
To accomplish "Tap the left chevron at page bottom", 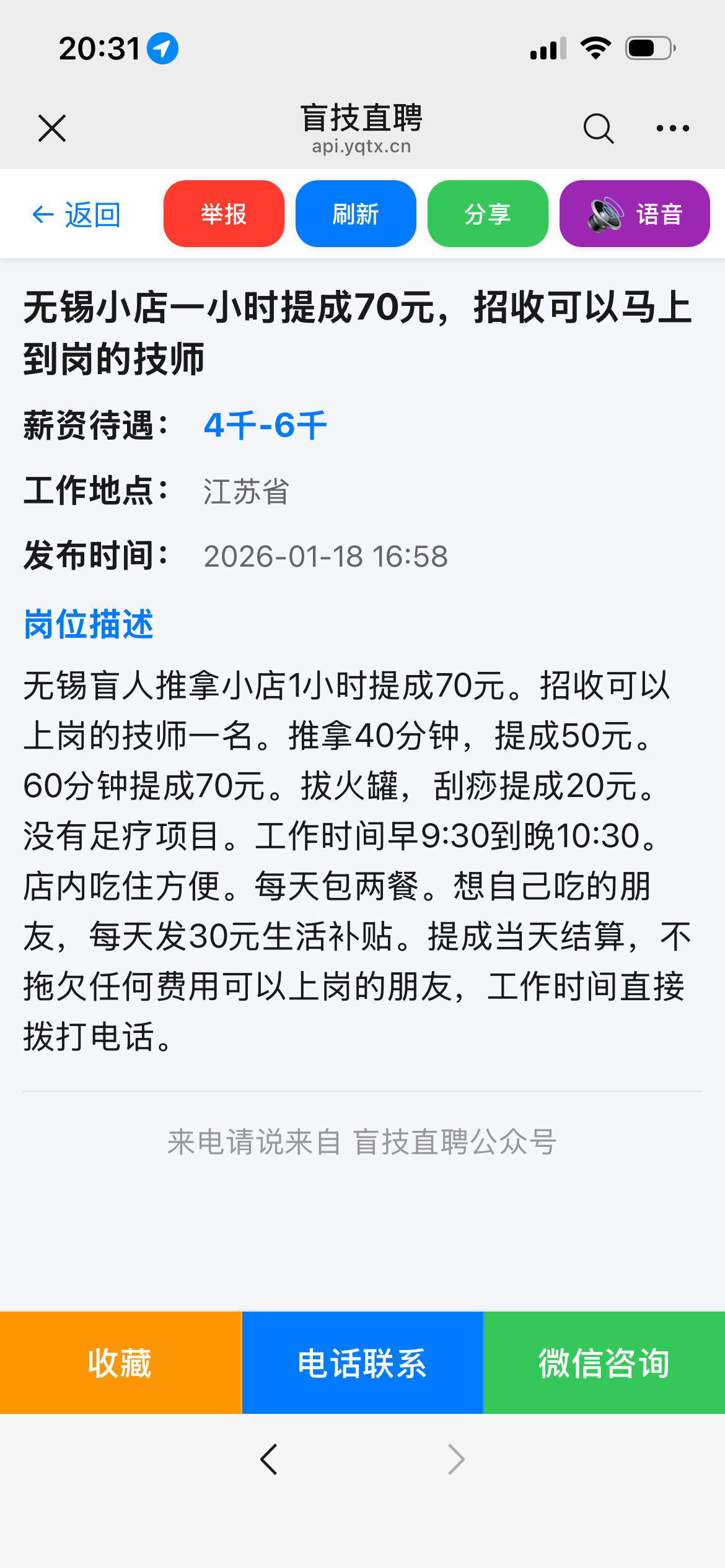I will [268, 1459].
